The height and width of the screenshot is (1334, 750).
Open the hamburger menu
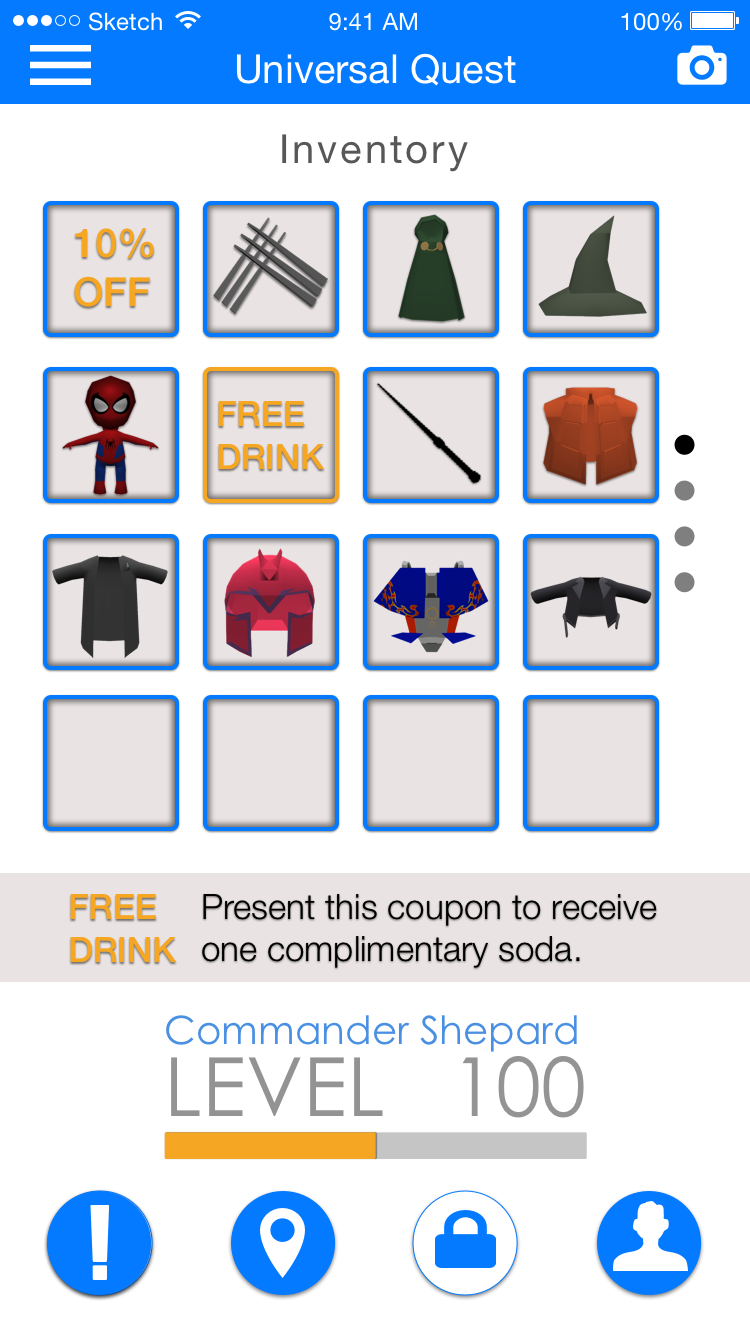point(60,67)
